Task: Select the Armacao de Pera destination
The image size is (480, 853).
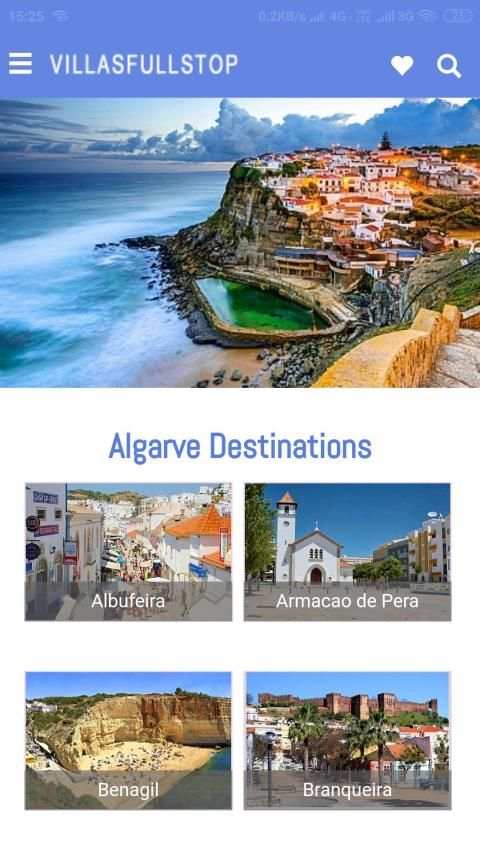Action: [x=347, y=552]
